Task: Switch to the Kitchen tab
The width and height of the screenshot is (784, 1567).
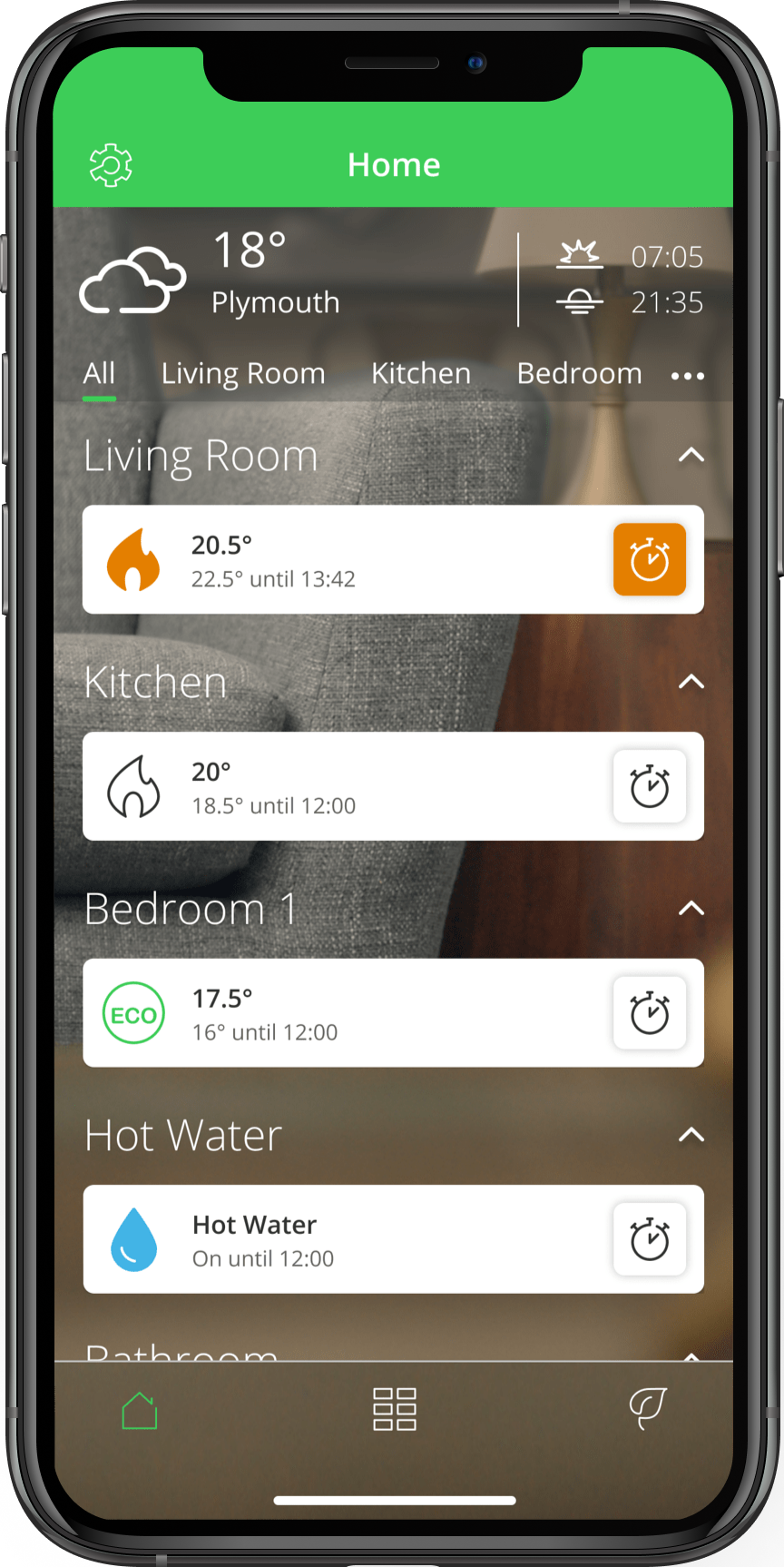Action: (x=421, y=374)
